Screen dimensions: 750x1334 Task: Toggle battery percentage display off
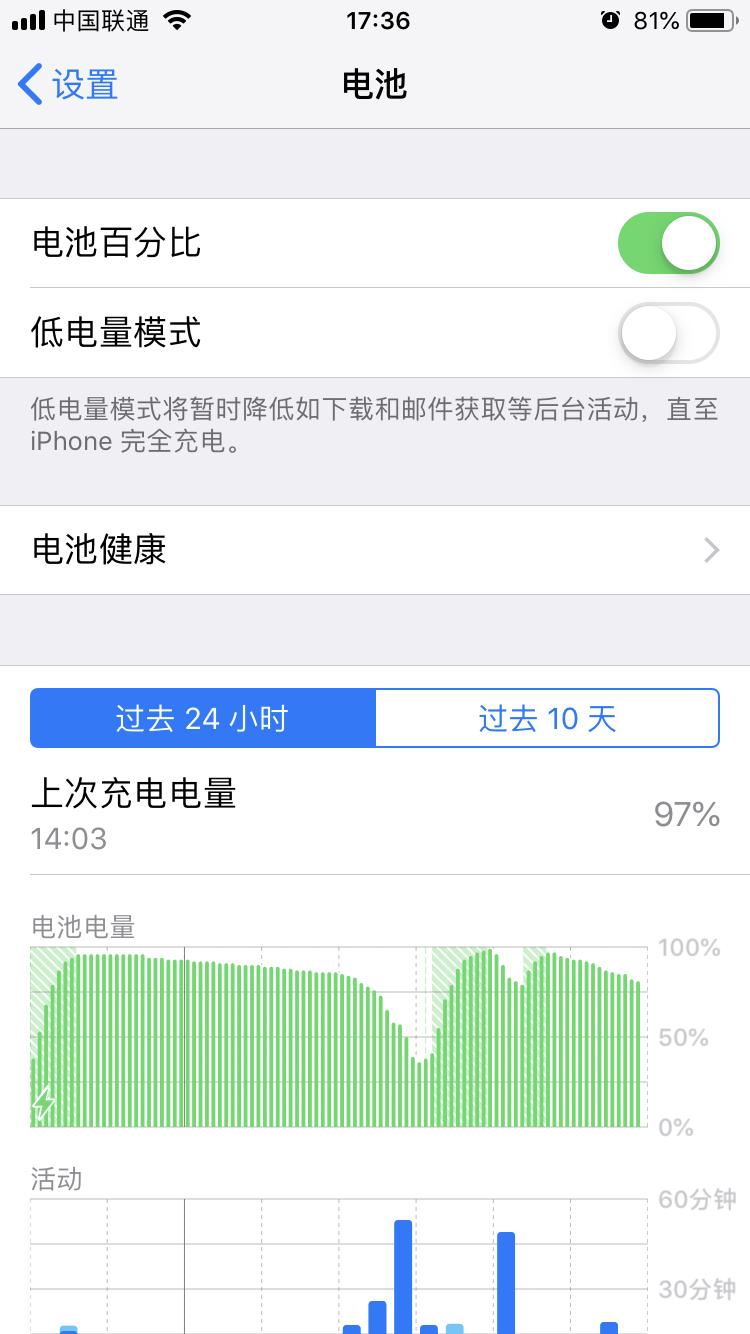click(668, 242)
